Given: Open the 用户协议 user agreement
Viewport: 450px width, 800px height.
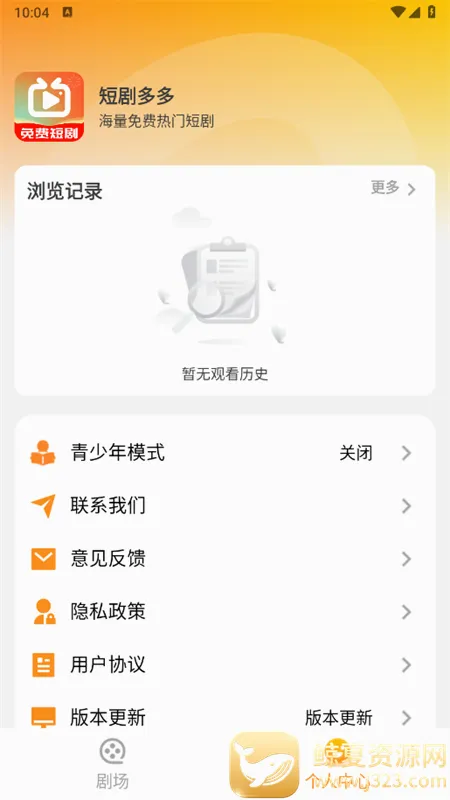Looking at the screenshot, I should pos(224,665).
